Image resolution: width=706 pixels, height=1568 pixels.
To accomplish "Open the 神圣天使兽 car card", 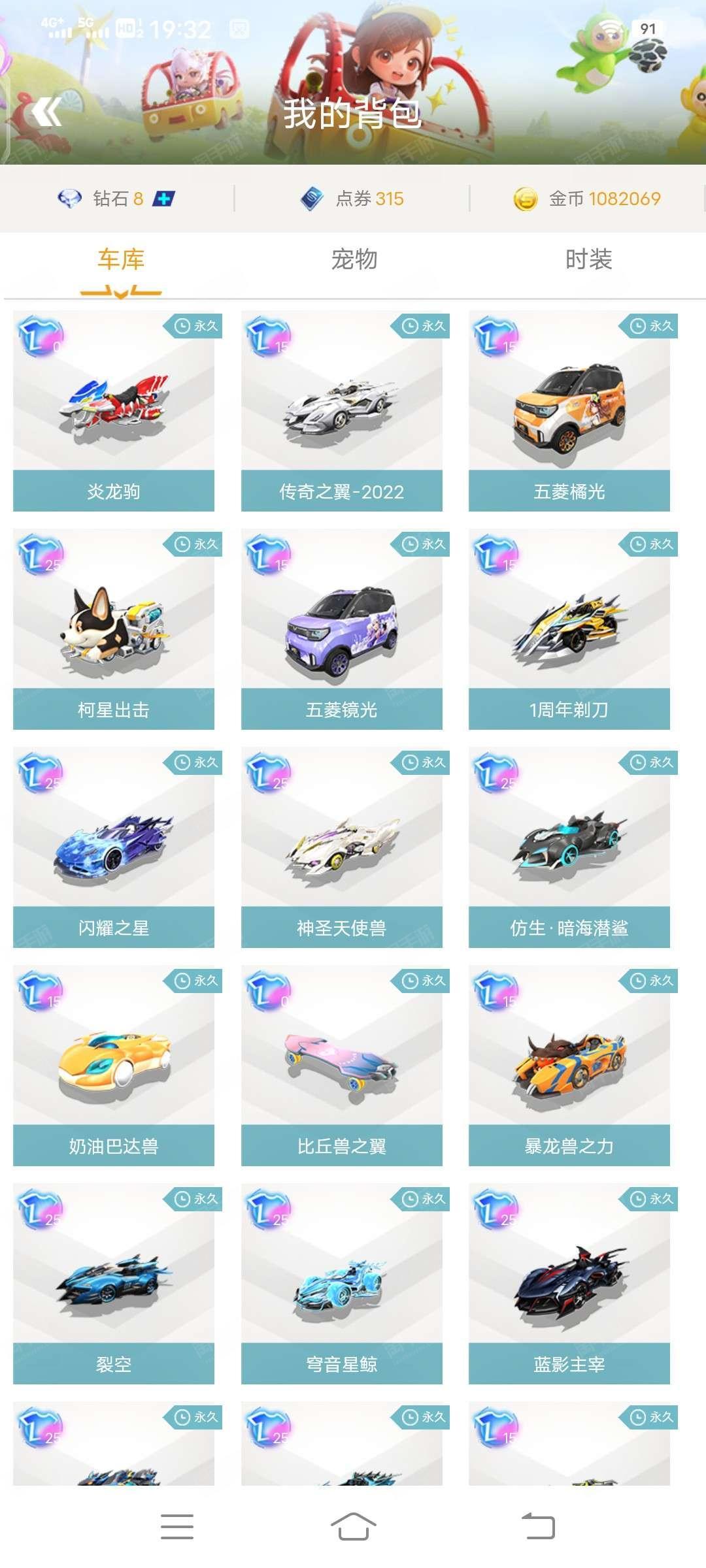I will (341, 847).
